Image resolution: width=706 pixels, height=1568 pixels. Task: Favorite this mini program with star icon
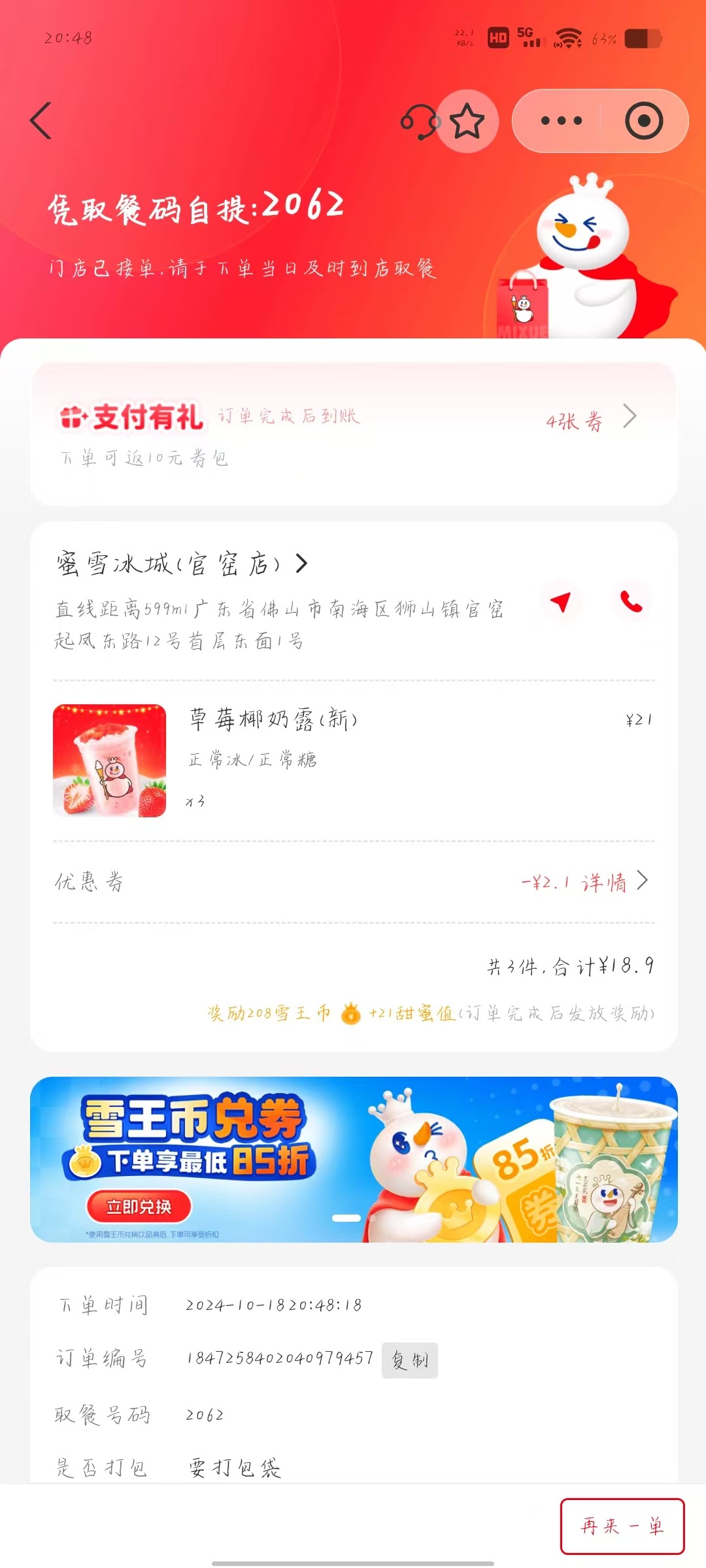tap(467, 122)
